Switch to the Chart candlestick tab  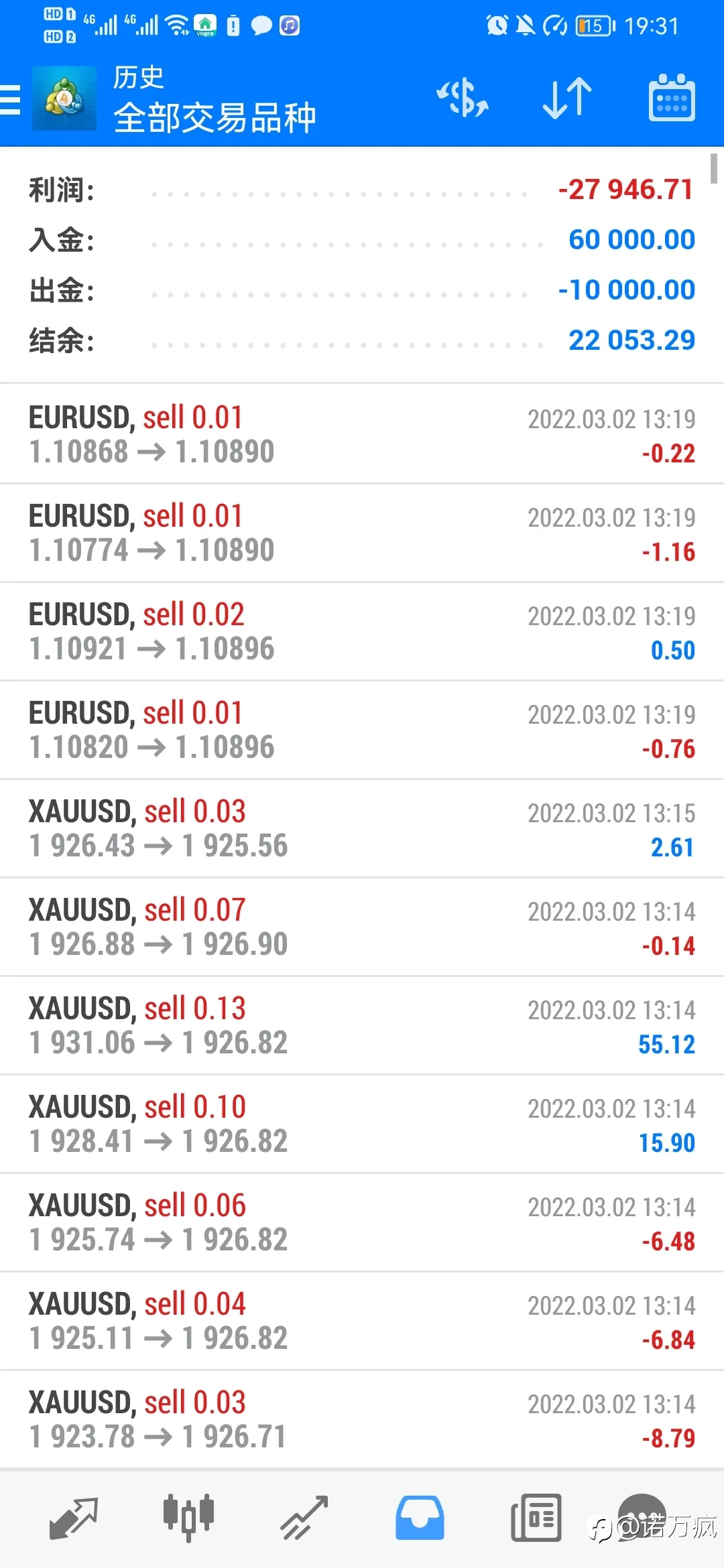pyautogui.click(x=188, y=1518)
